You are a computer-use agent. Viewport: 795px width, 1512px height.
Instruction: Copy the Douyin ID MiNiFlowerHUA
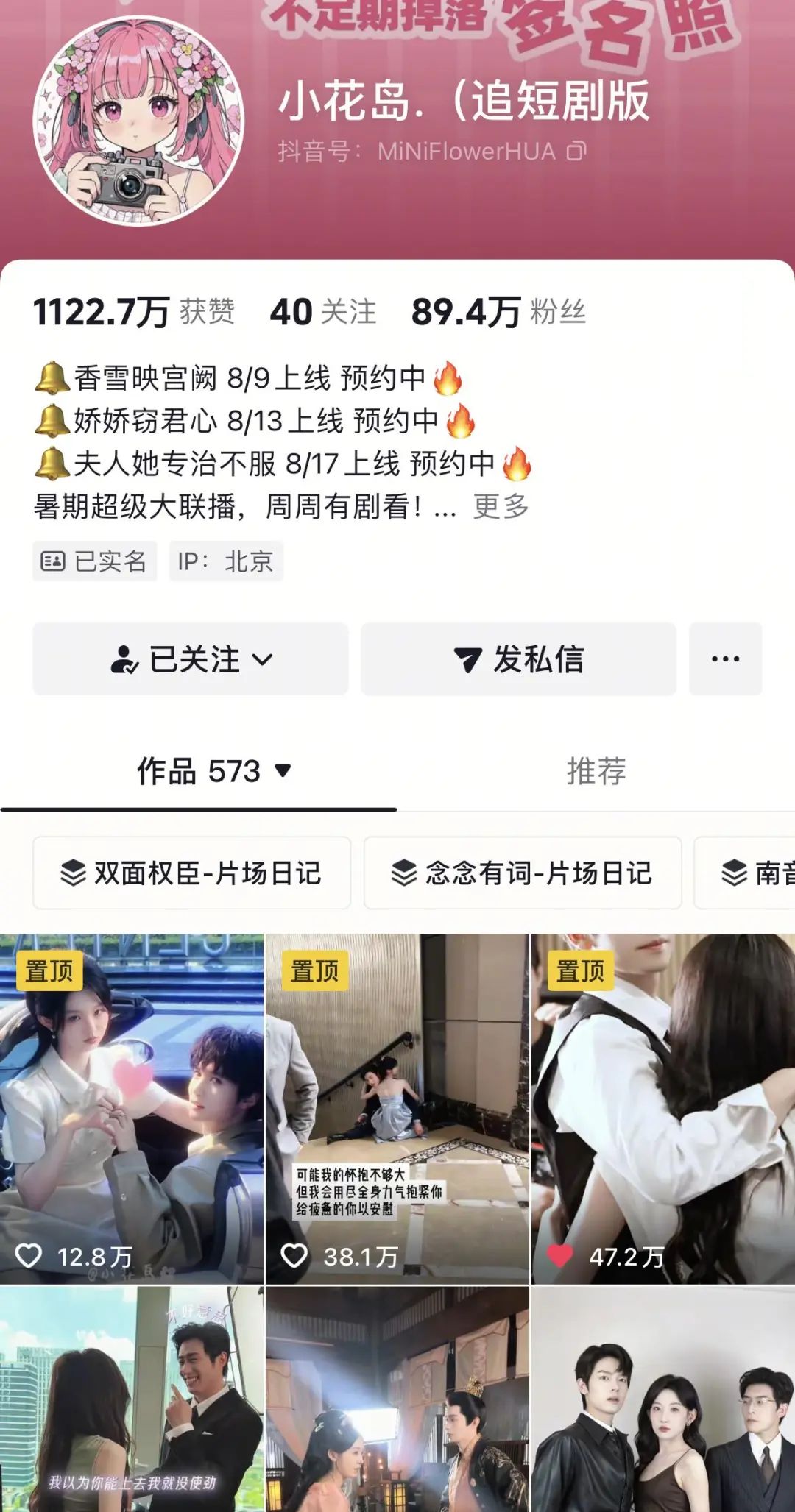pyautogui.click(x=576, y=152)
